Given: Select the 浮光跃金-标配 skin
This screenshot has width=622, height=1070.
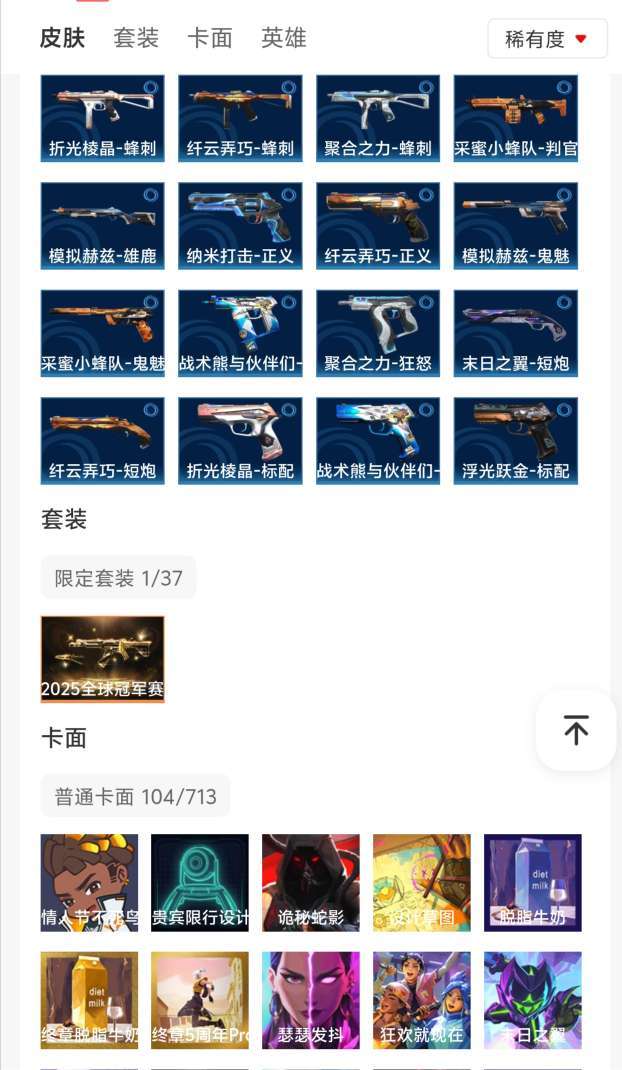Looking at the screenshot, I should (516, 441).
